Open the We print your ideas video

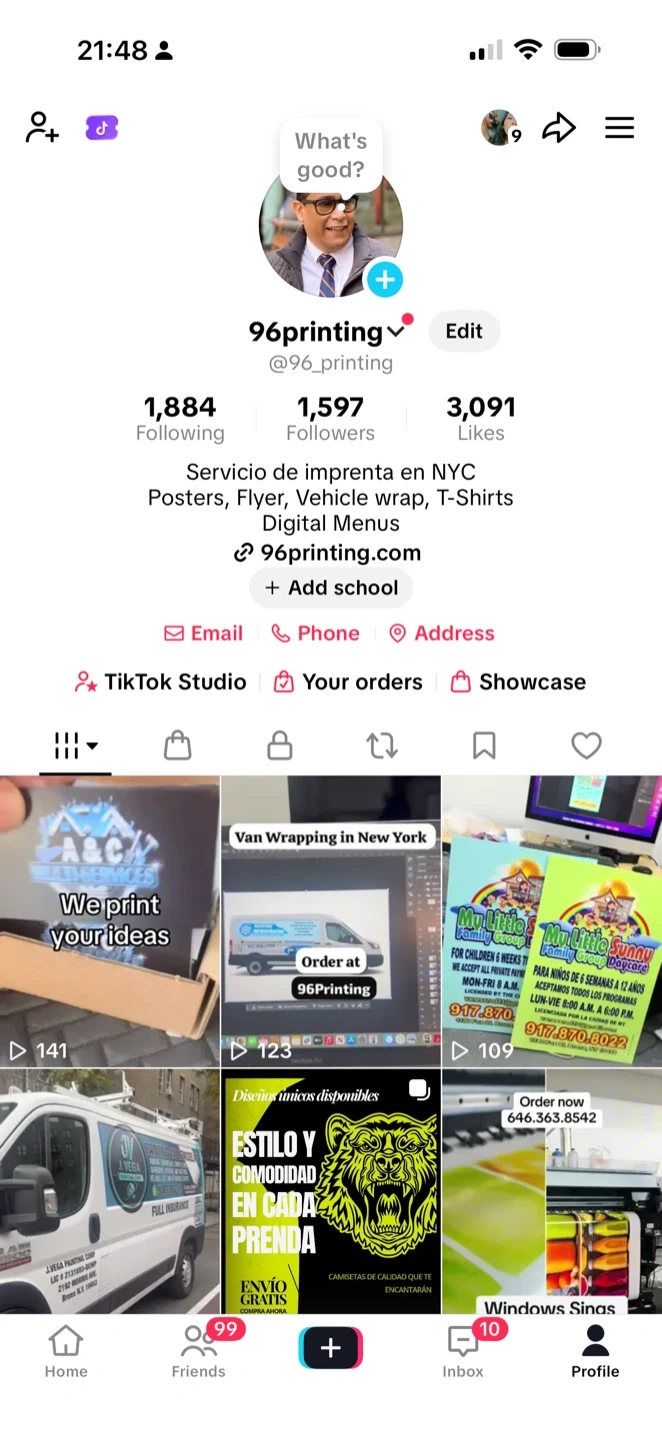click(x=109, y=920)
